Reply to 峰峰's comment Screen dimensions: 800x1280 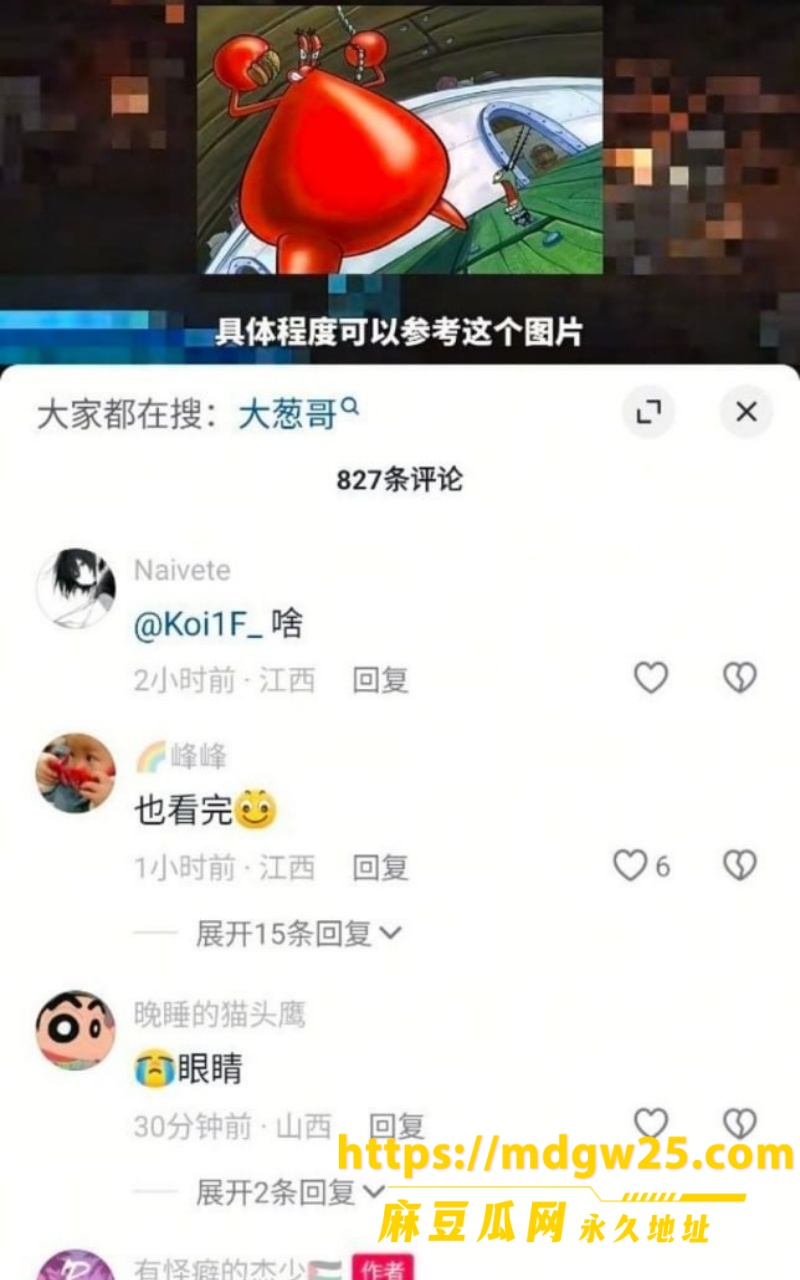[380, 867]
